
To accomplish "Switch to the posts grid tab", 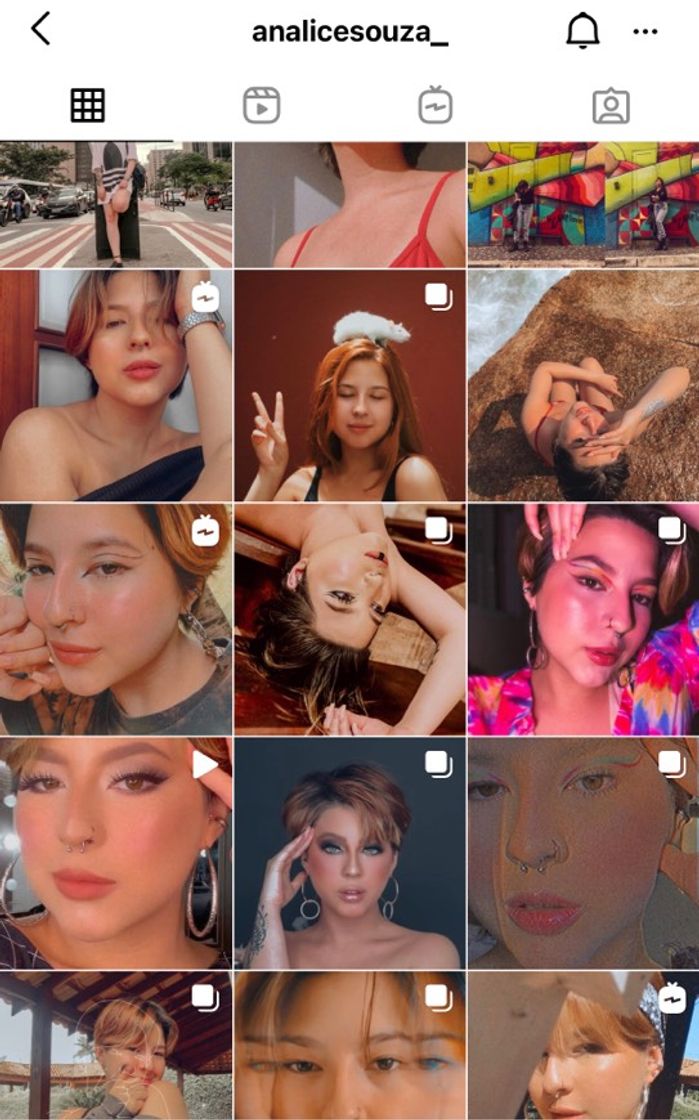I will coord(87,105).
